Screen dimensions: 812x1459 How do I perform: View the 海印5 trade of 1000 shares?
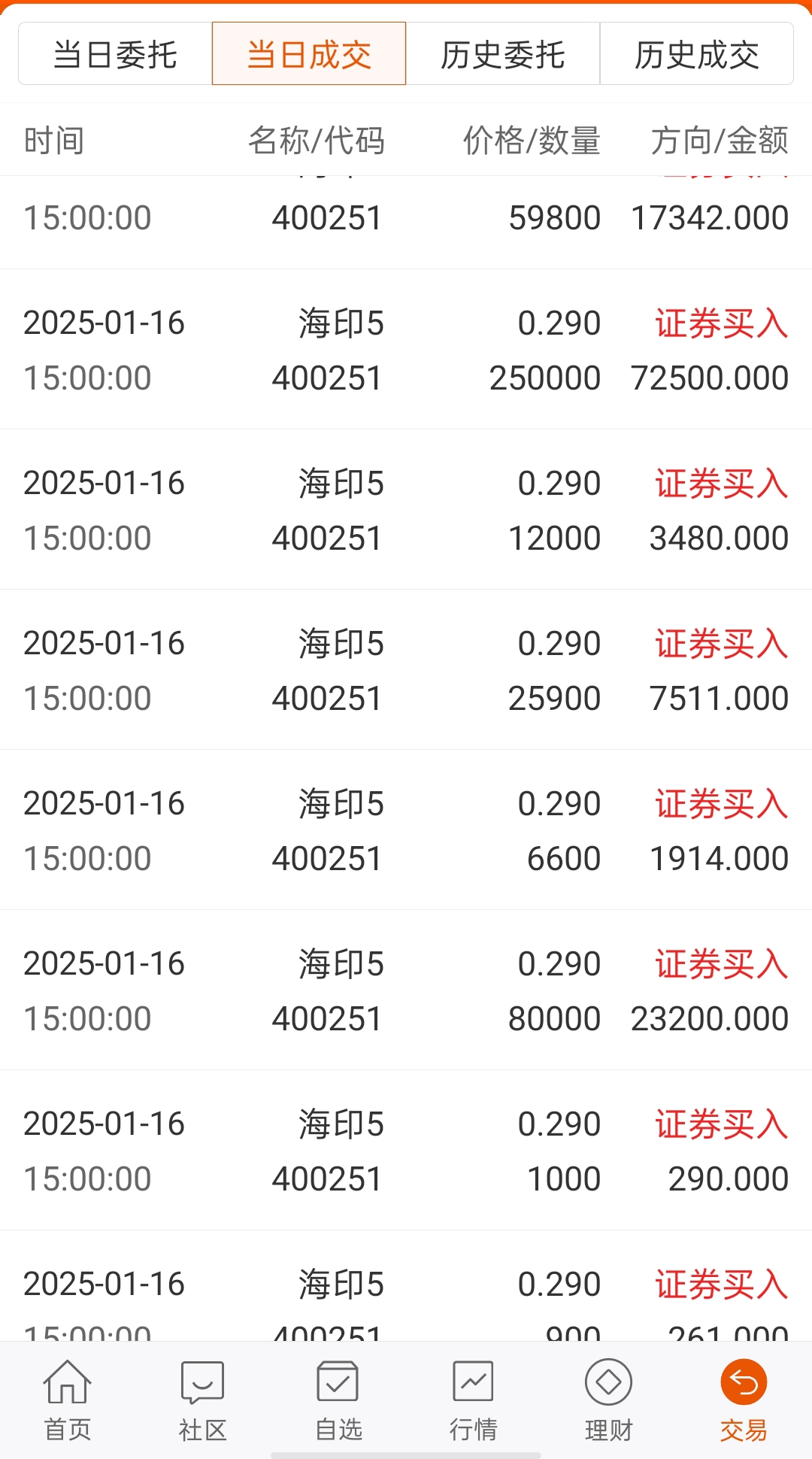pyautogui.click(x=406, y=1151)
